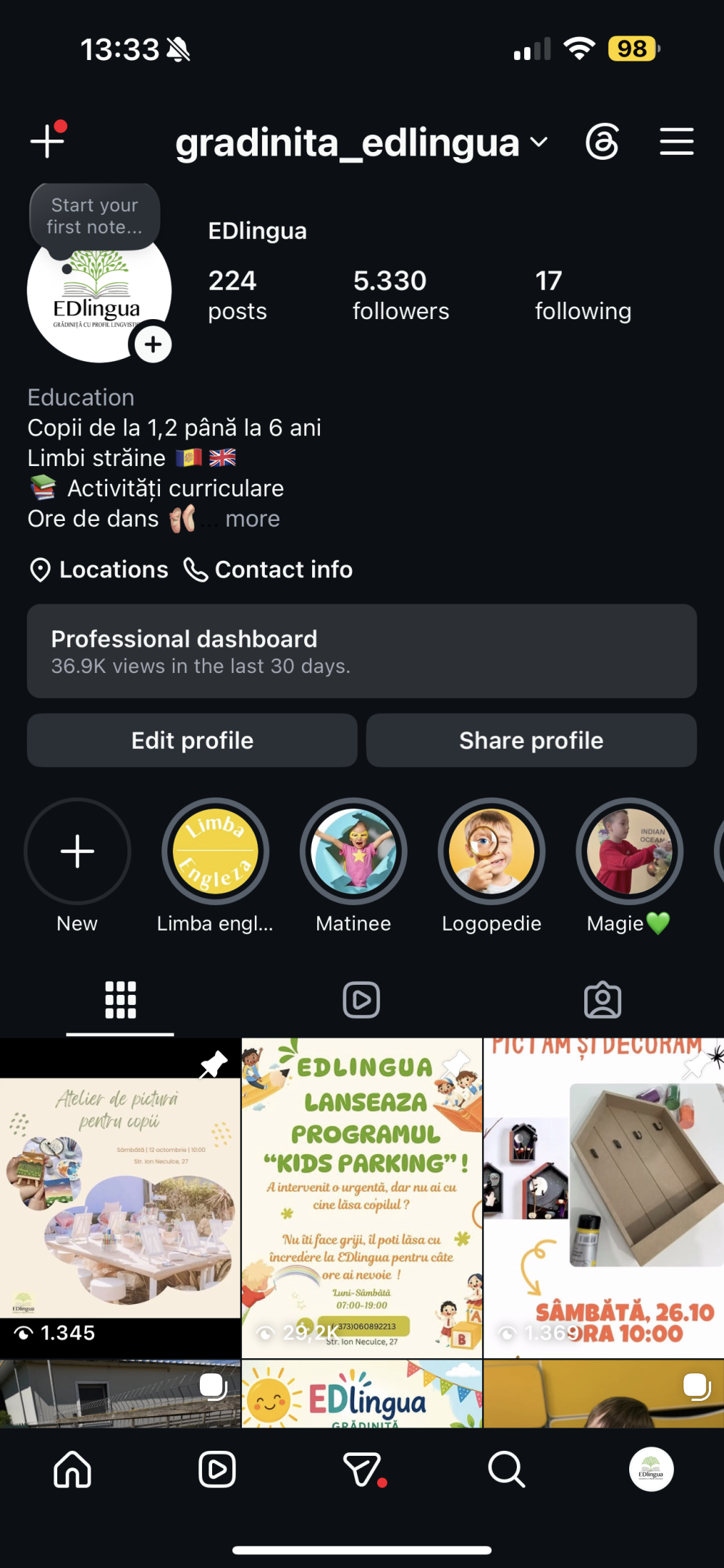The width and height of the screenshot is (724, 1568).
Task: Open Locations
Action: point(99,569)
